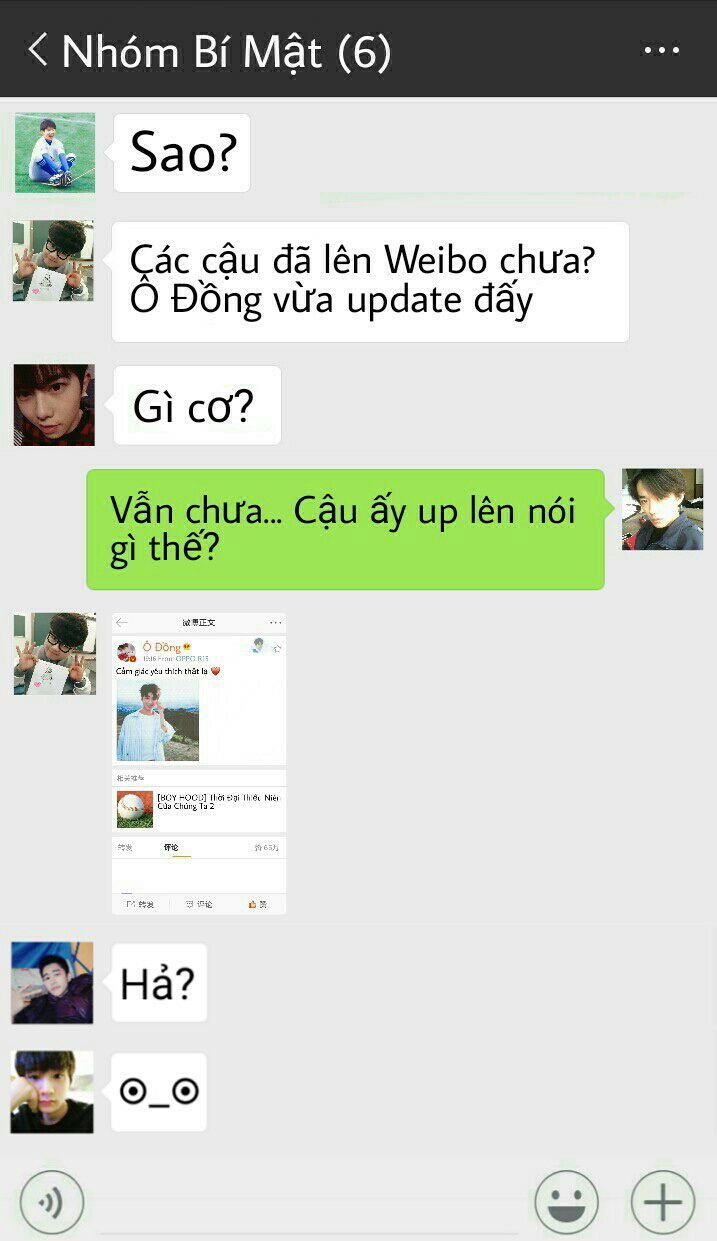Switch to voice message input
The width and height of the screenshot is (717, 1241).
(x=52, y=1202)
